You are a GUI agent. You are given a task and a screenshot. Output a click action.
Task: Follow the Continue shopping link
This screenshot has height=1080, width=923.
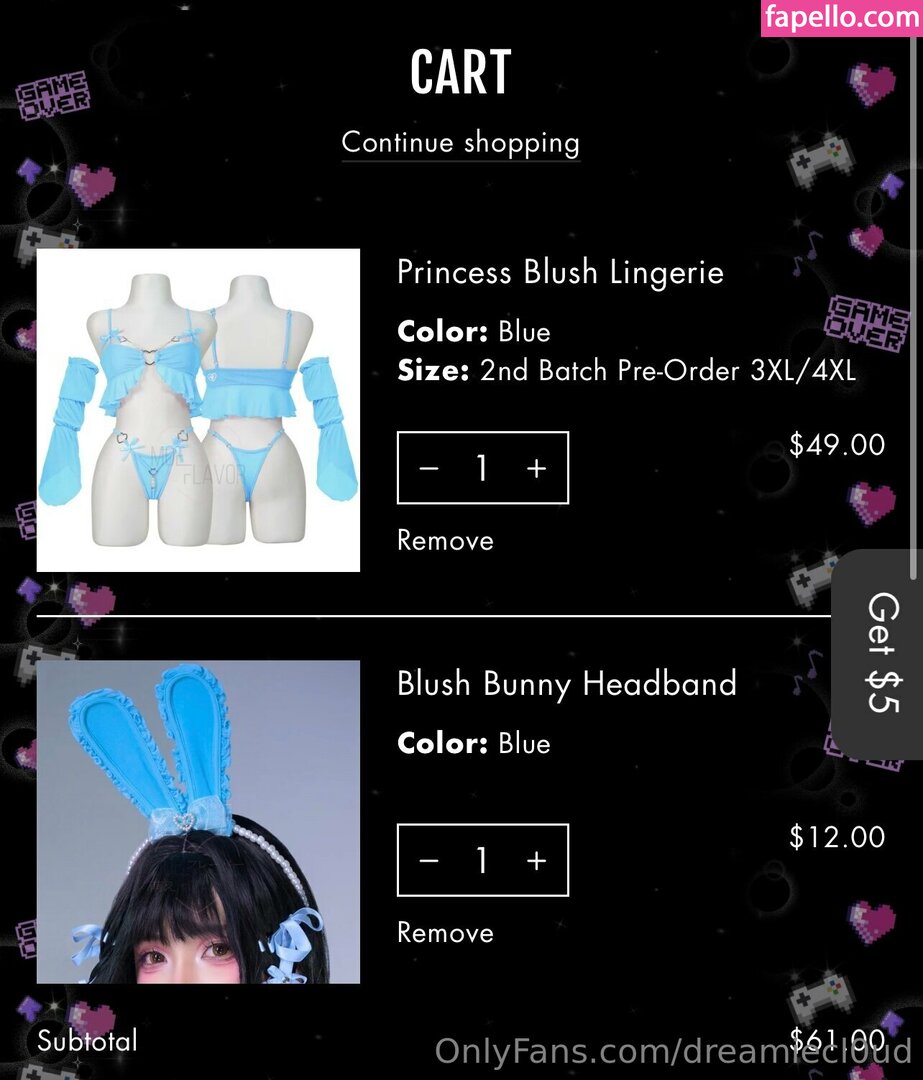[x=460, y=143]
